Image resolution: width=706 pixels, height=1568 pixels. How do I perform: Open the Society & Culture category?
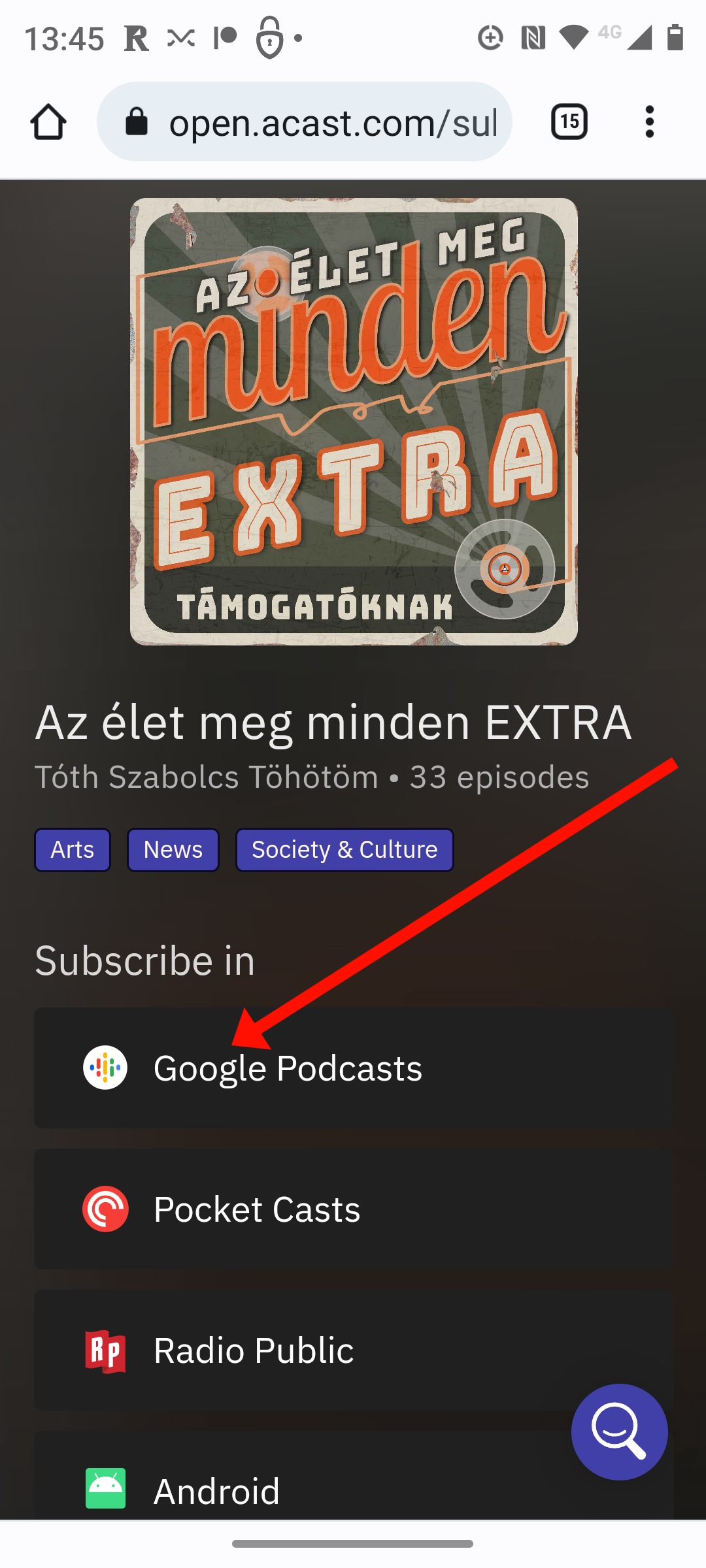click(x=345, y=850)
